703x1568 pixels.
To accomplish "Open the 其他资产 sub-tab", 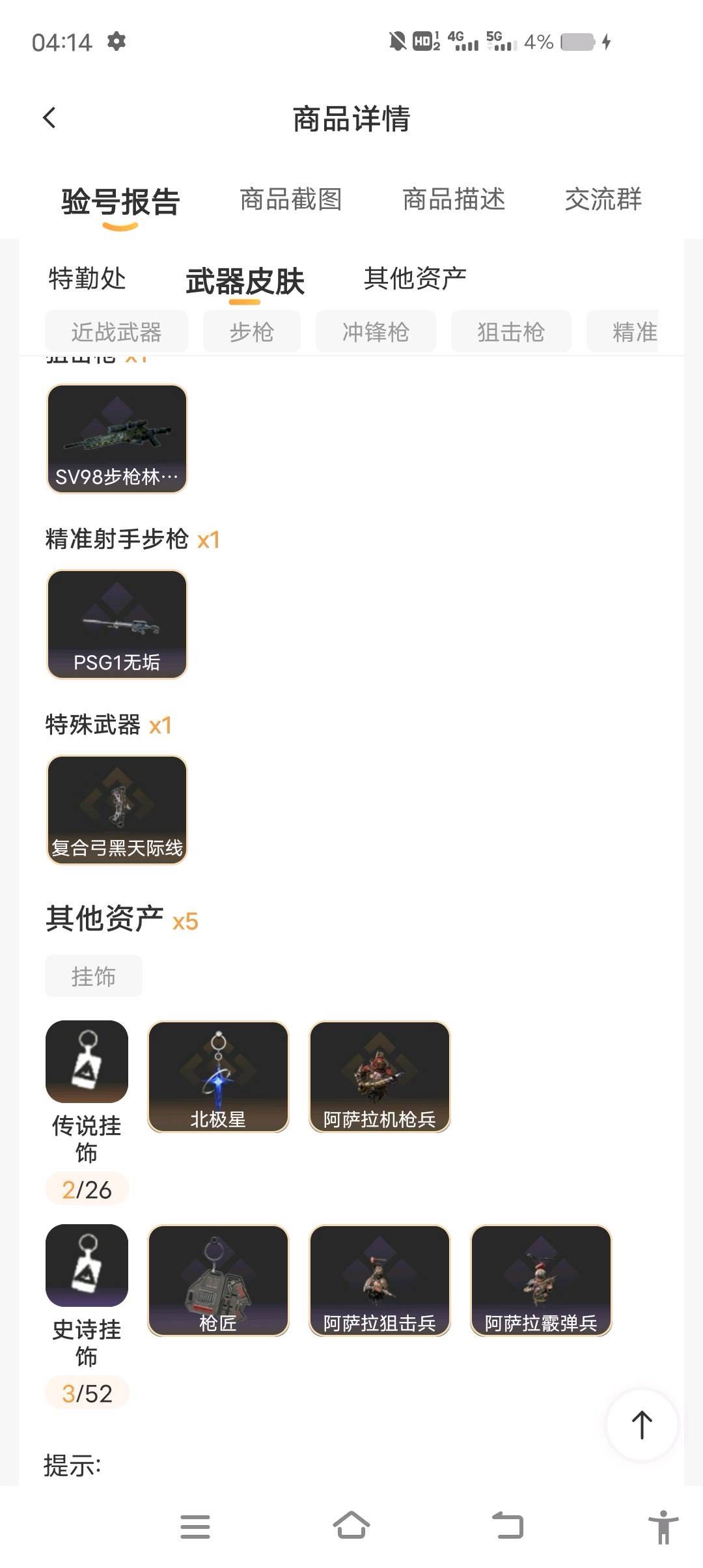I will [x=415, y=279].
